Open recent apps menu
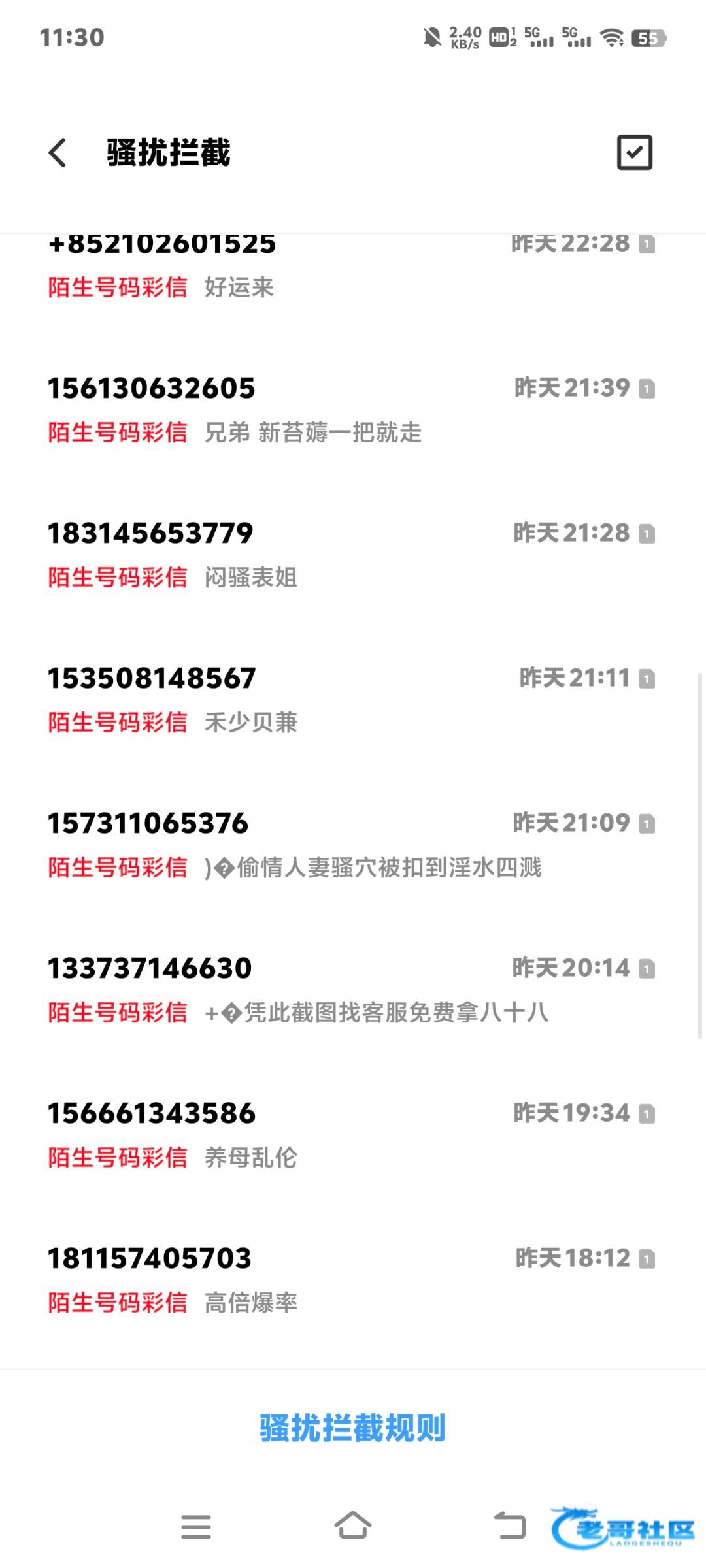The image size is (706, 1568). pos(195,1527)
